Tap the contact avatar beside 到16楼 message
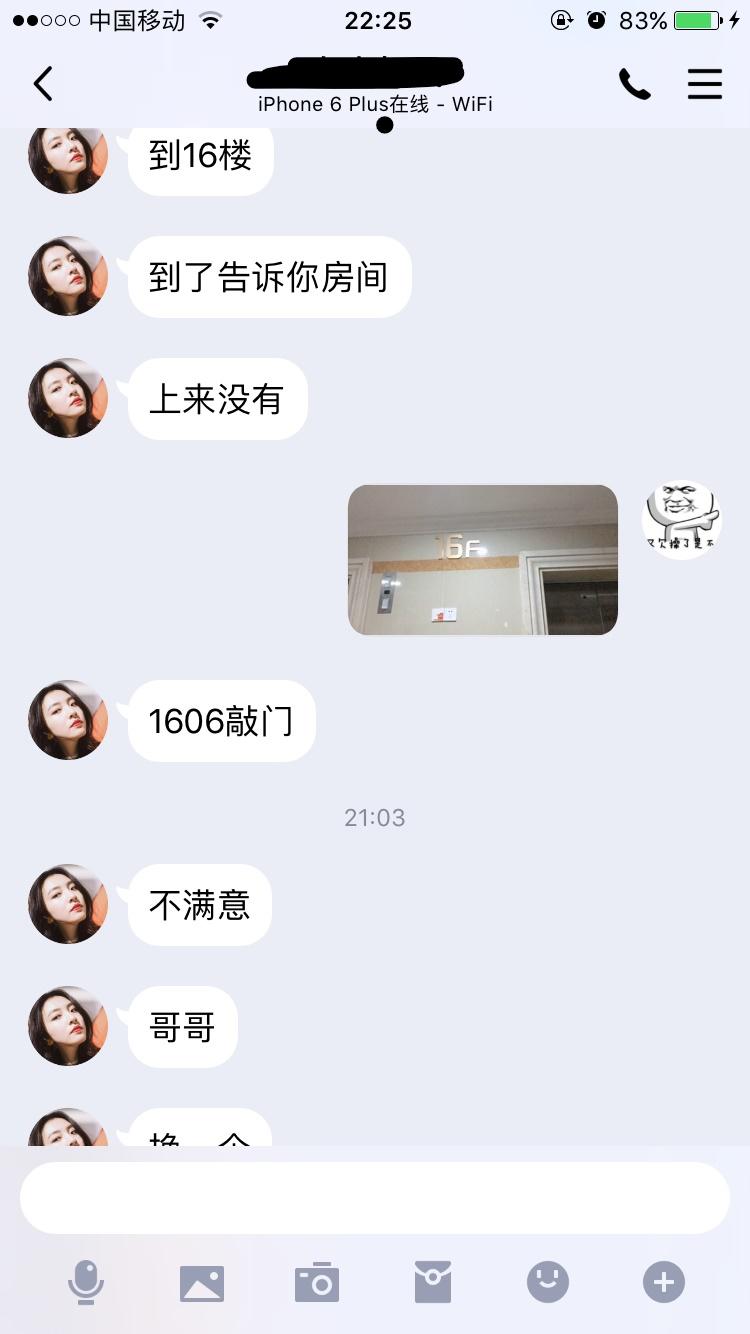Screen dimensions: 750x1334 pos(67,156)
